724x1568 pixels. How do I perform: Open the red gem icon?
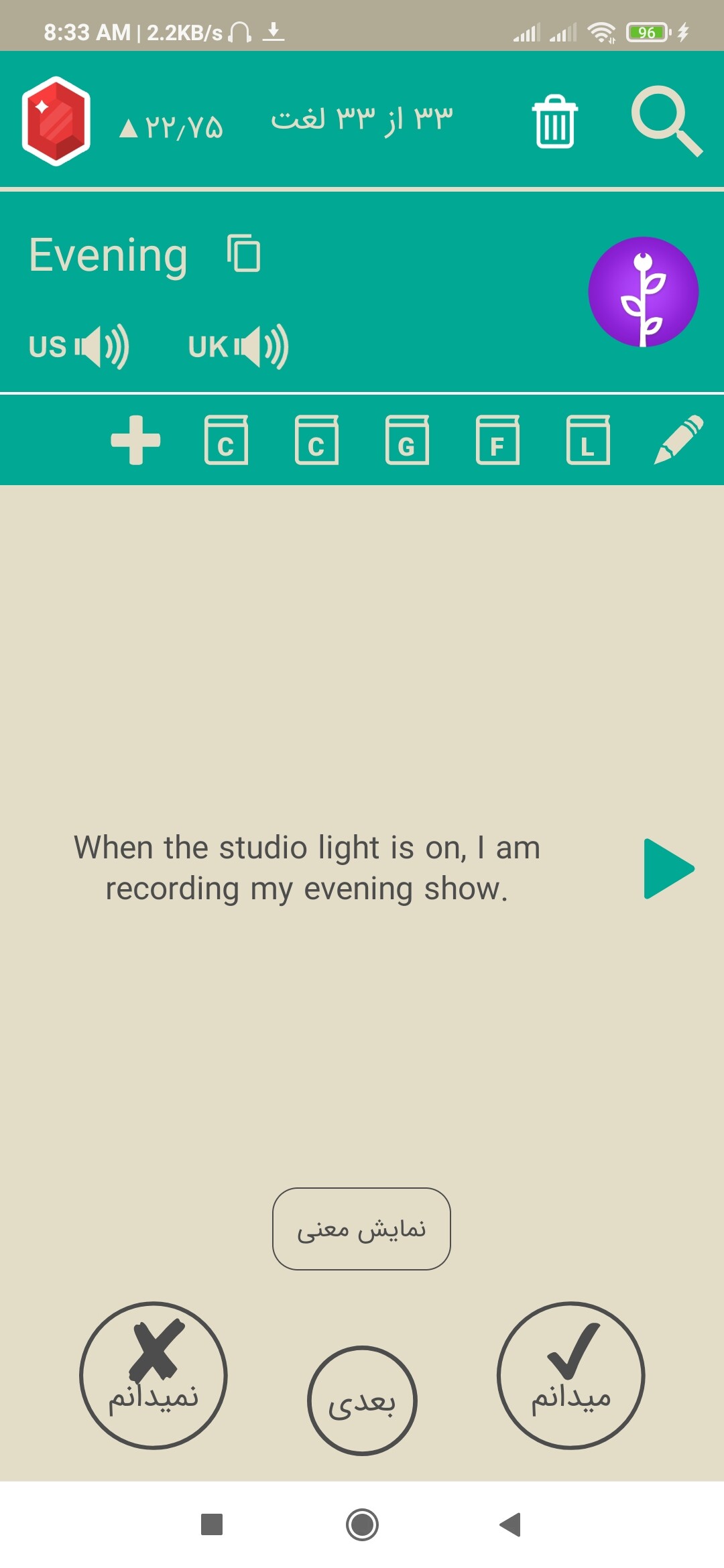(56, 121)
